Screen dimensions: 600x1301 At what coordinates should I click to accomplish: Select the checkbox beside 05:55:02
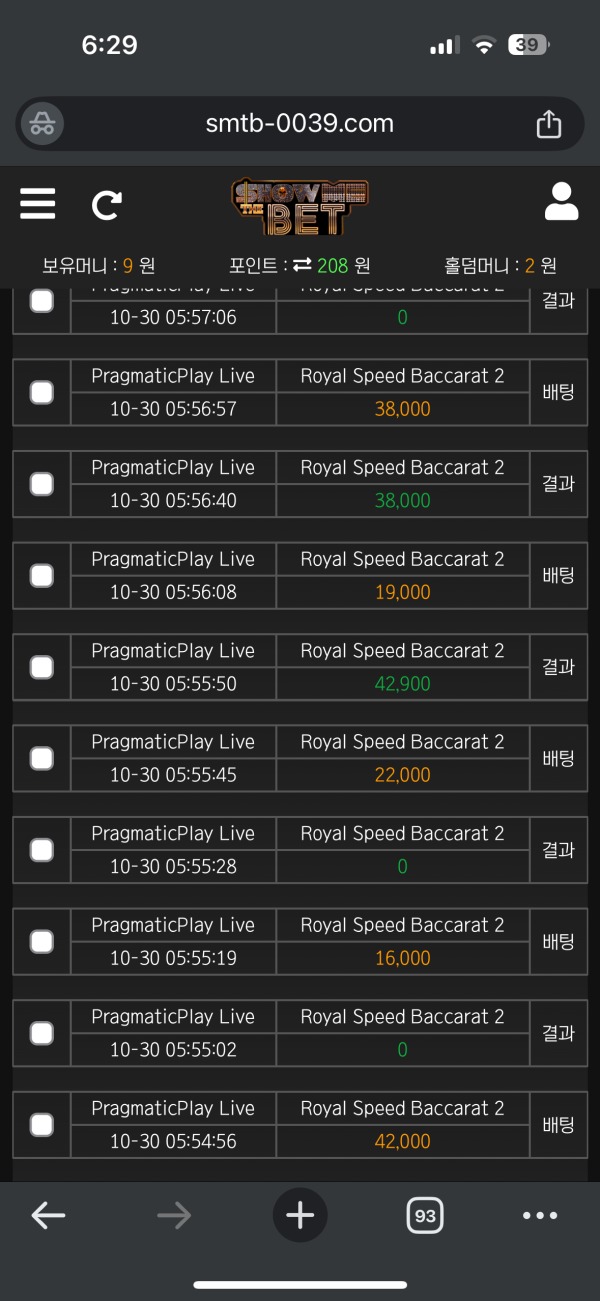42,1033
